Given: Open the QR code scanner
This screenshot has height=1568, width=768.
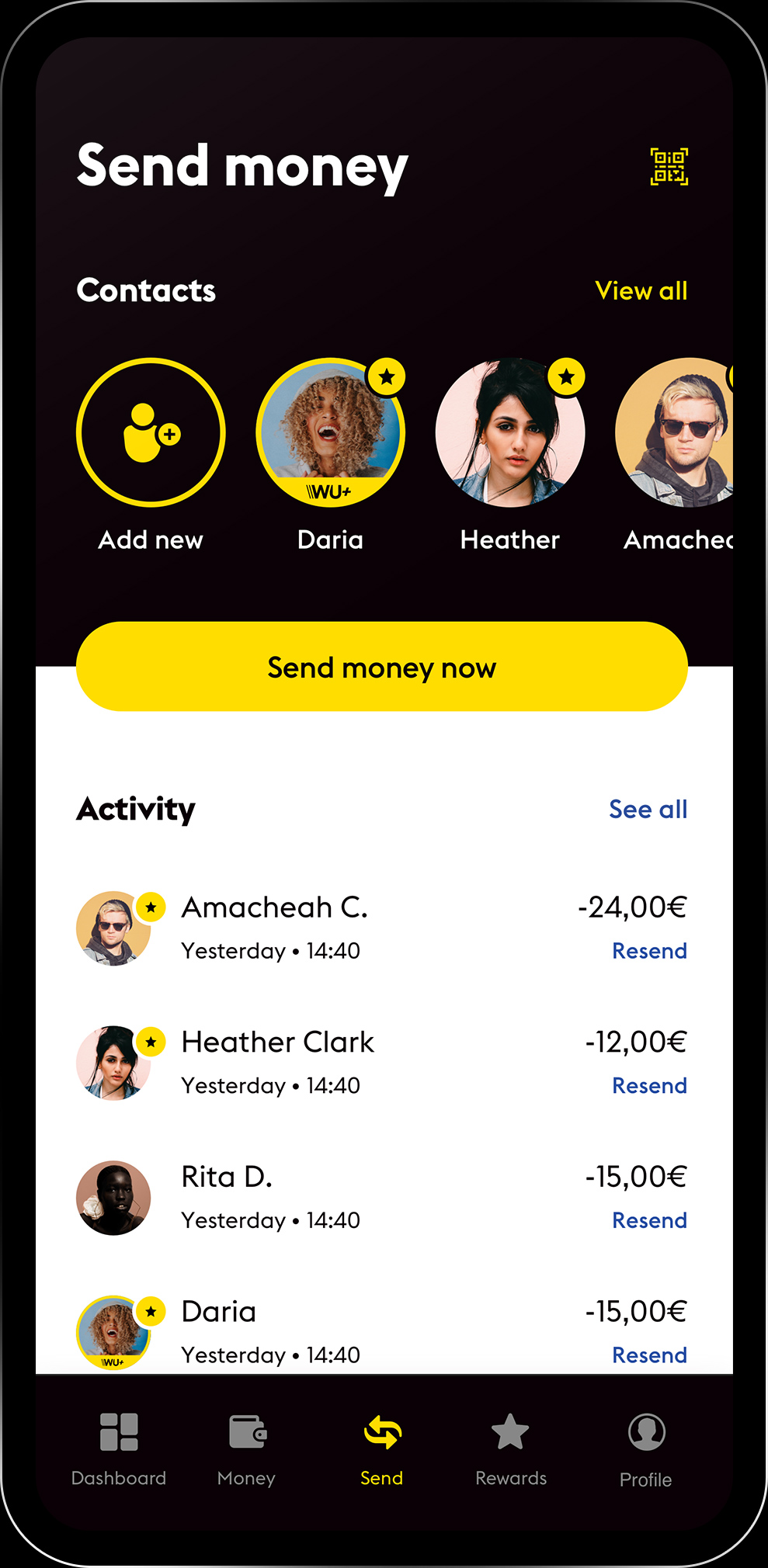Looking at the screenshot, I should coord(669,167).
